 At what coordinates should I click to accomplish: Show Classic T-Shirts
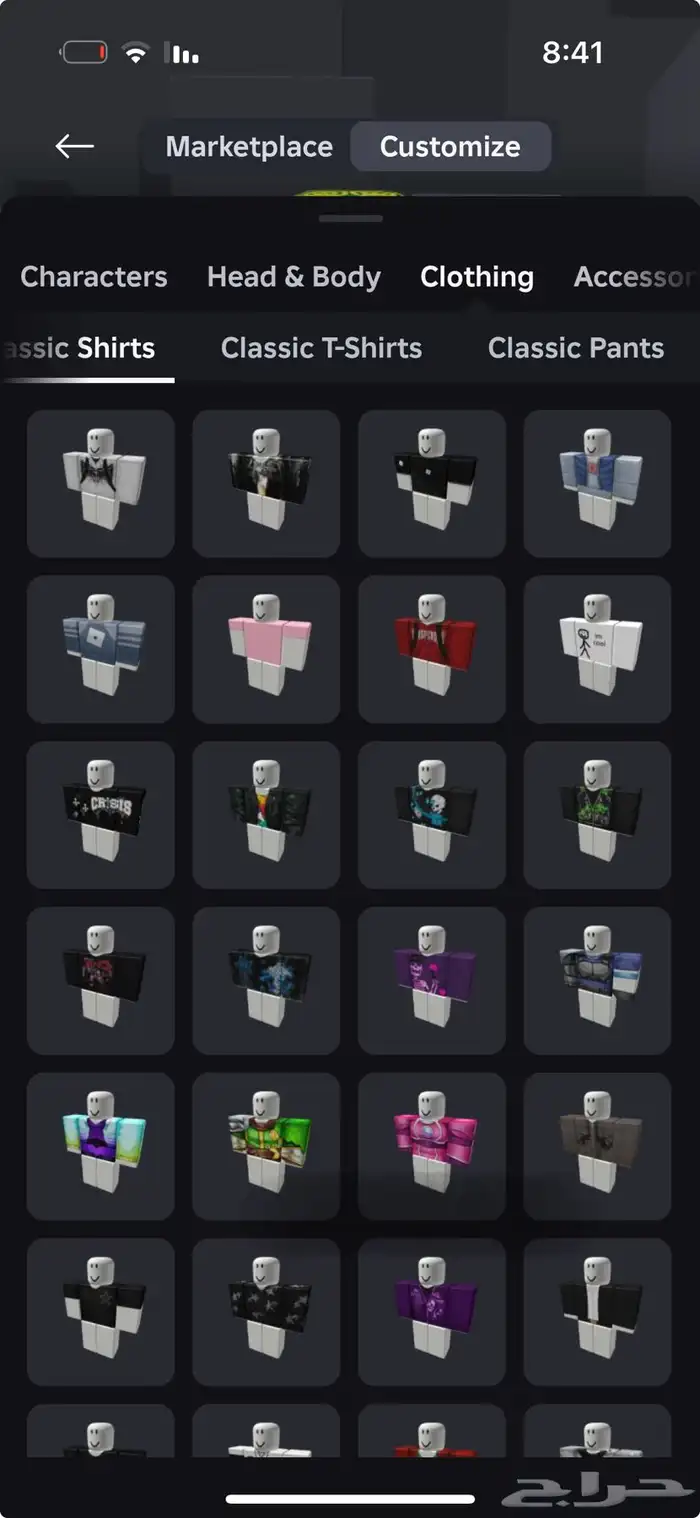click(321, 348)
